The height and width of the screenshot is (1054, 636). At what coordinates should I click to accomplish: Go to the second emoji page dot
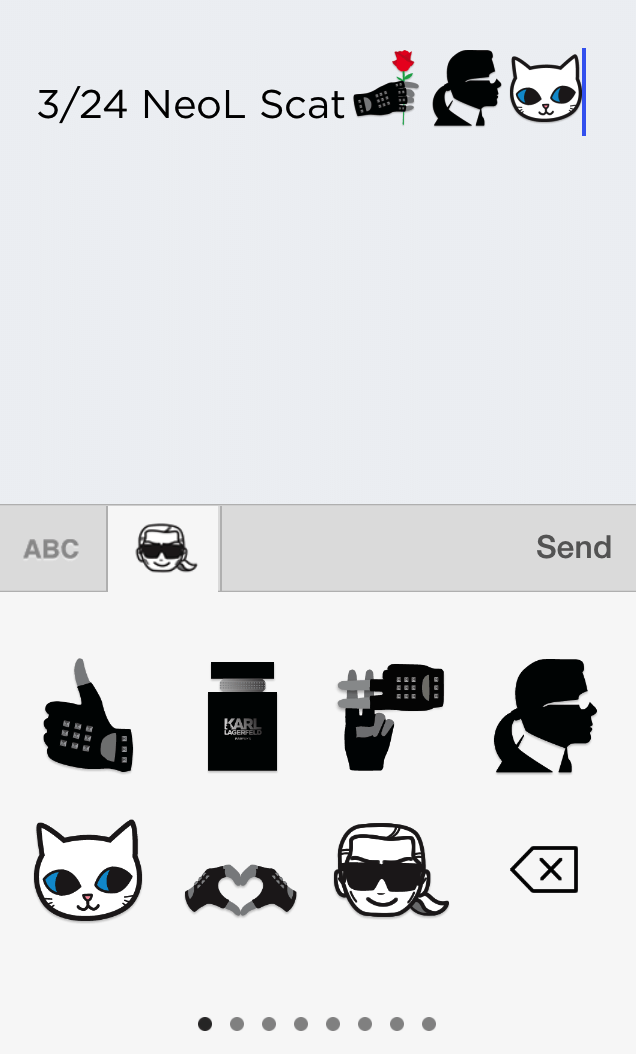coord(237,1024)
